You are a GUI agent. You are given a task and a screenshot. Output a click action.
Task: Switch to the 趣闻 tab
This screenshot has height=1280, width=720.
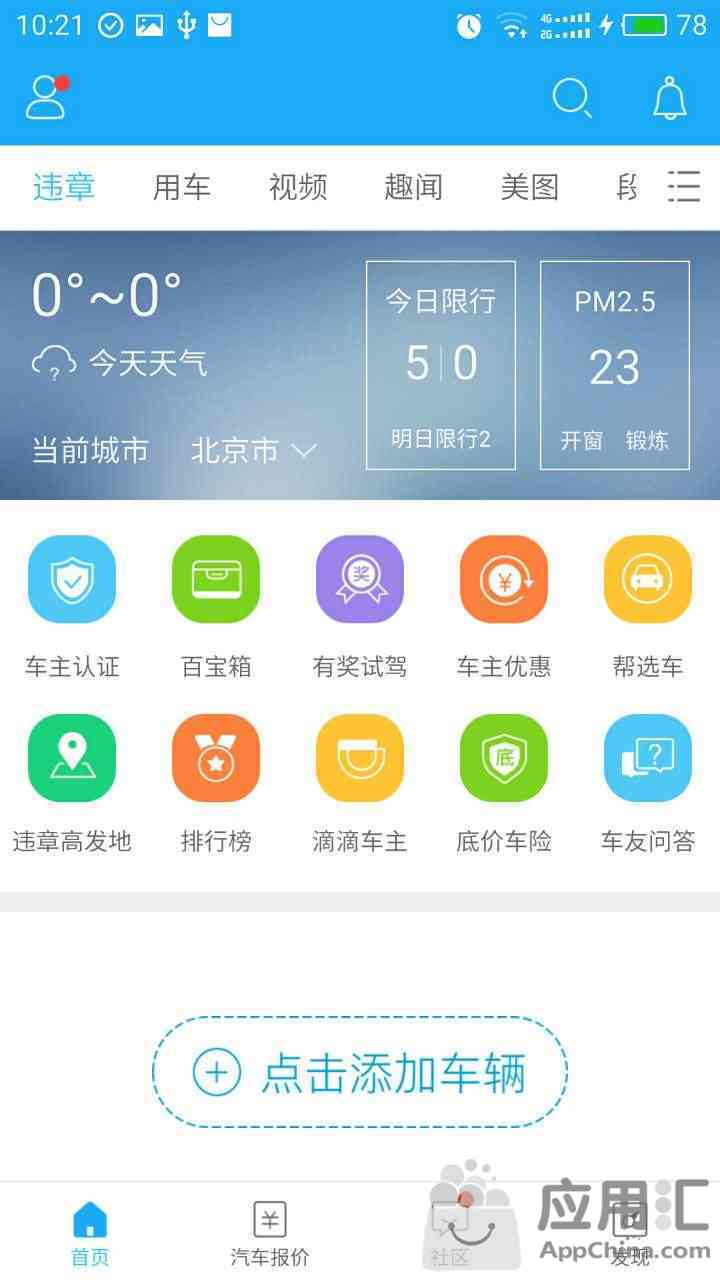[x=413, y=187]
